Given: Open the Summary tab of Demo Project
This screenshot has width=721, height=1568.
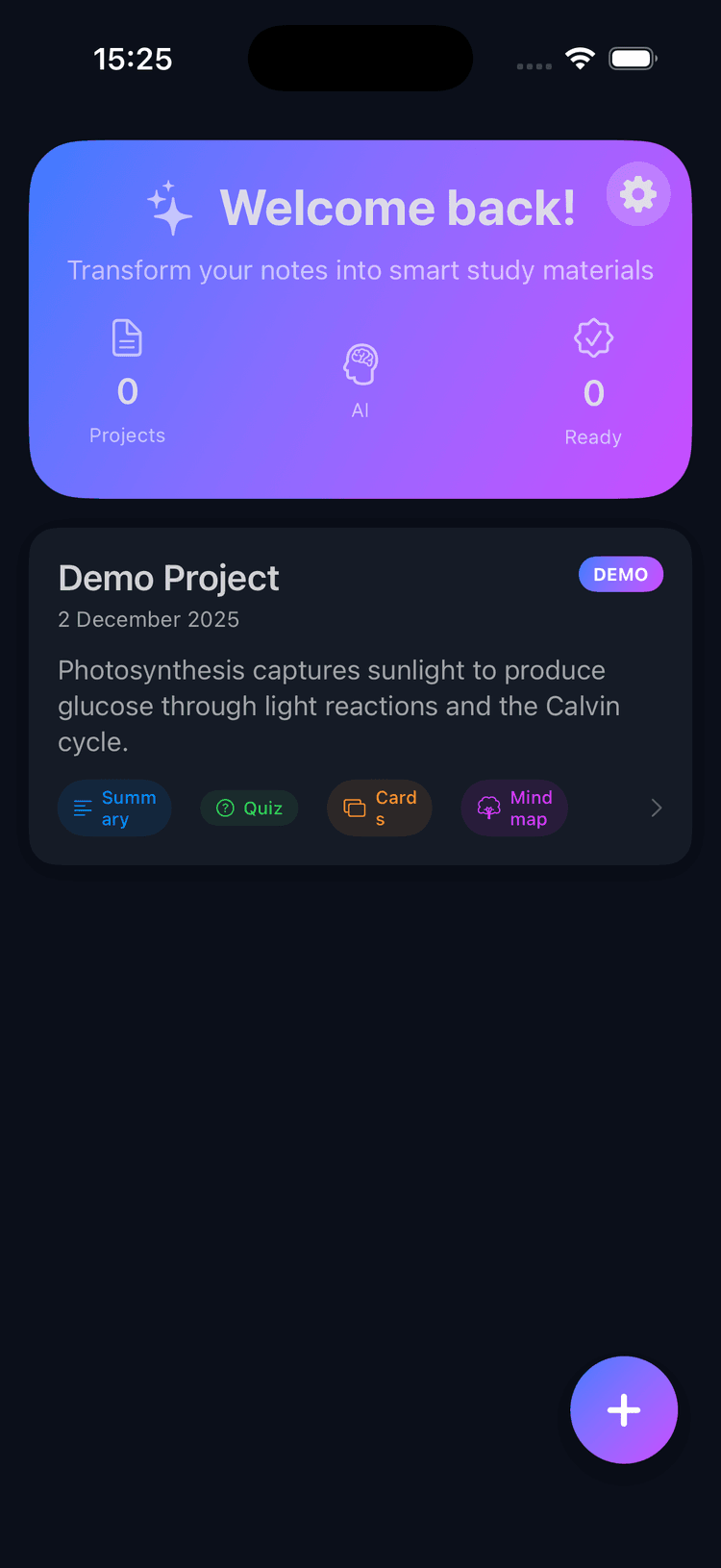Looking at the screenshot, I should click(x=114, y=808).
